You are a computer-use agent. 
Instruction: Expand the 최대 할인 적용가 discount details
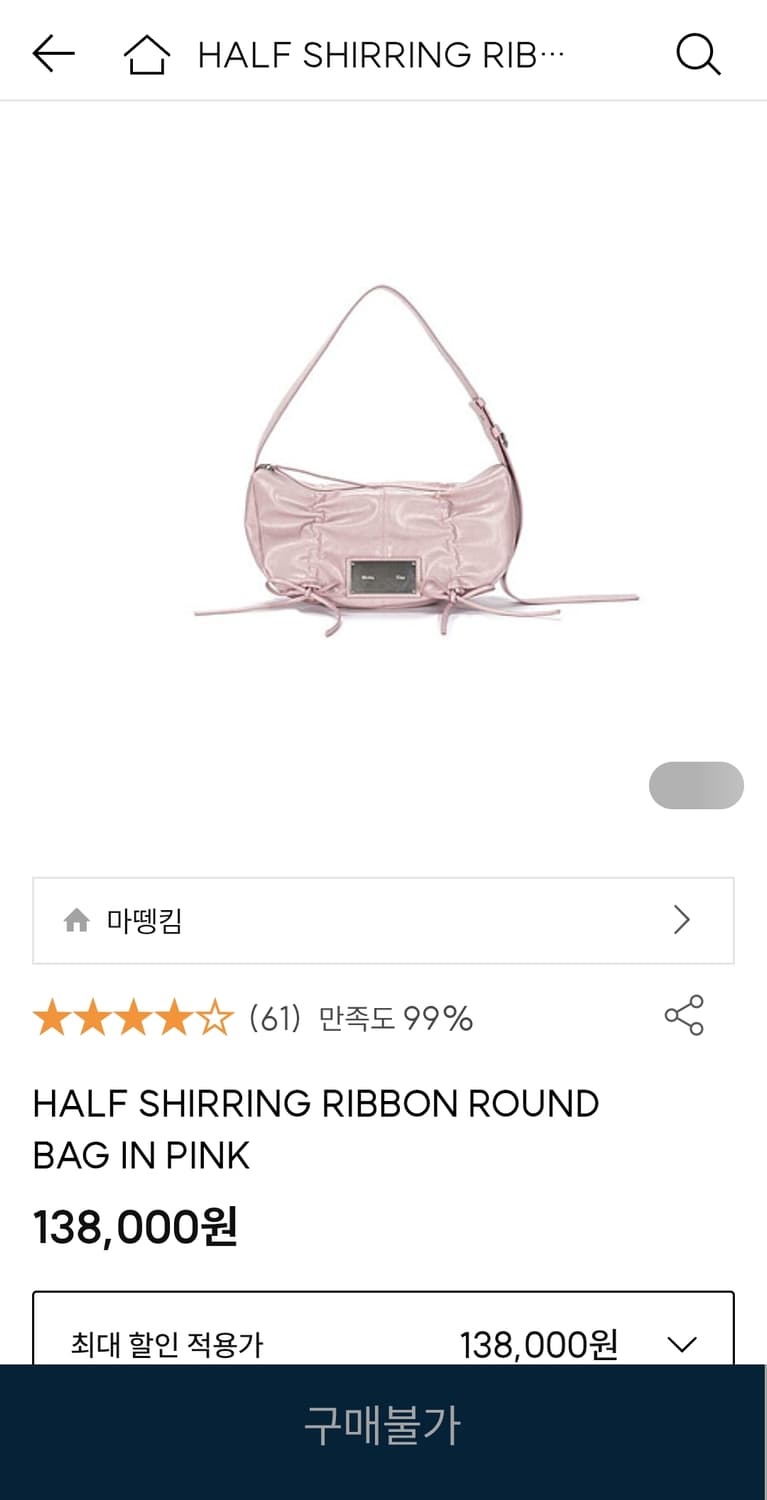pos(681,1345)
